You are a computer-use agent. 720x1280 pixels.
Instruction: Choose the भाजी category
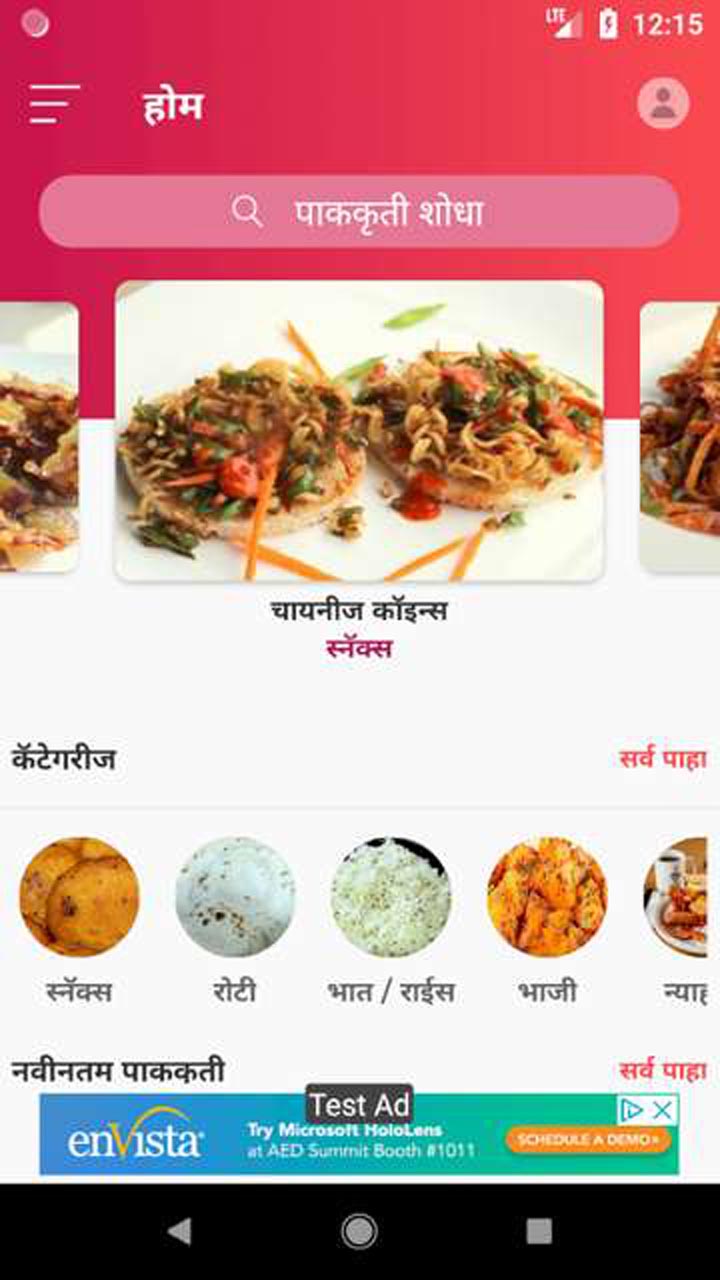tap(547, 897)
